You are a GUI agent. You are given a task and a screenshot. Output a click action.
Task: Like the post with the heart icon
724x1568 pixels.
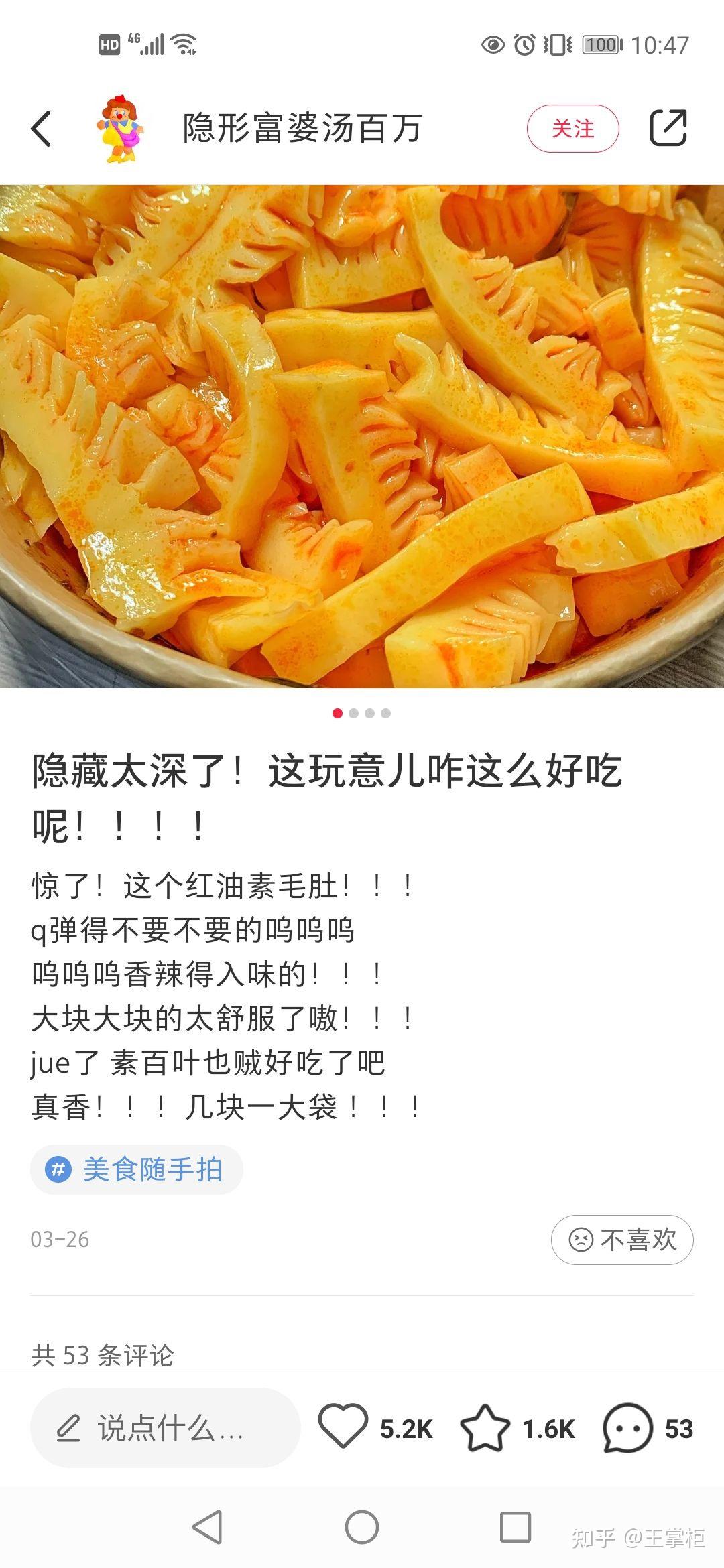(x=343, y=1427)
